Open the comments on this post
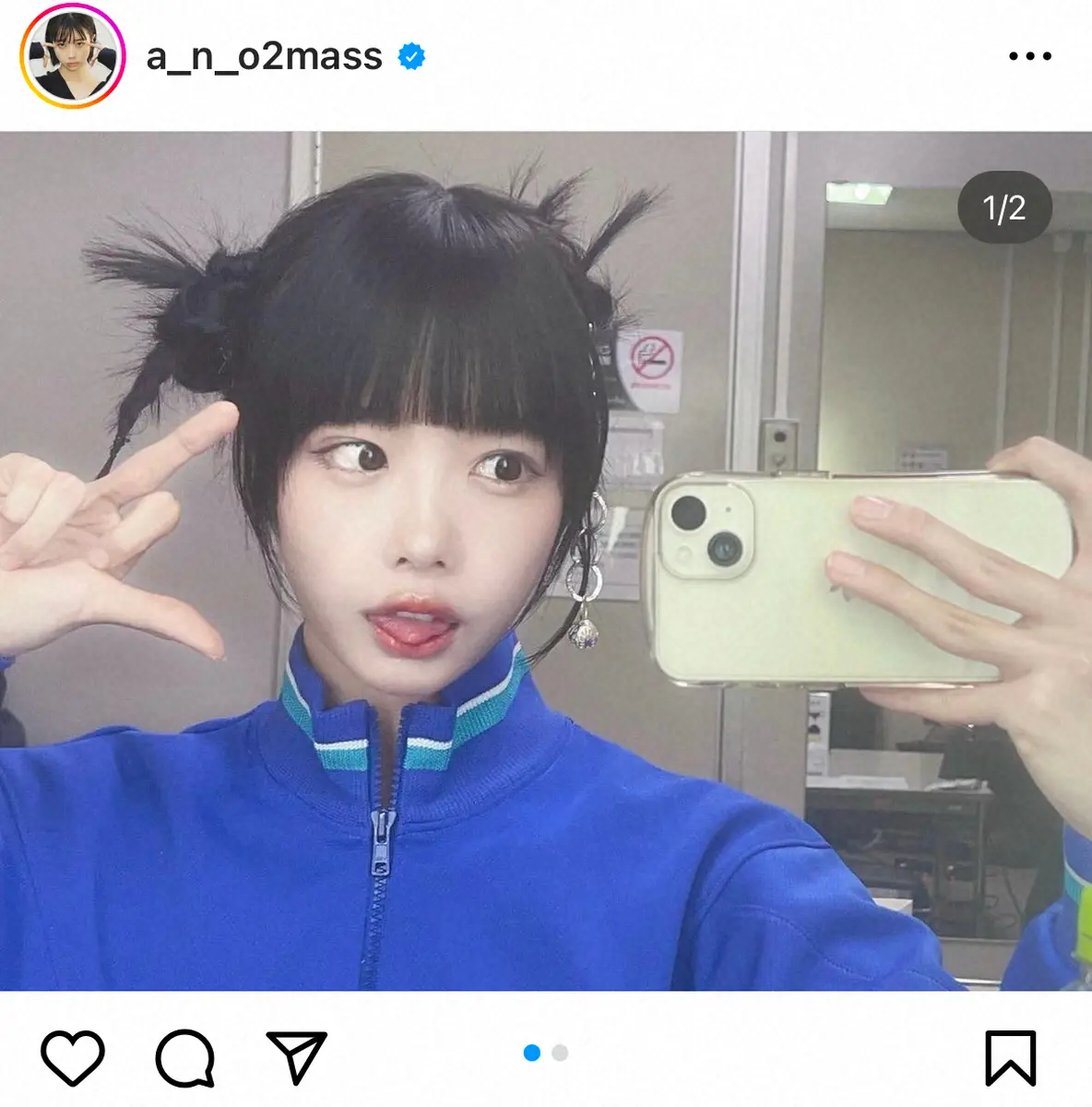 [x=185, y=1057]
